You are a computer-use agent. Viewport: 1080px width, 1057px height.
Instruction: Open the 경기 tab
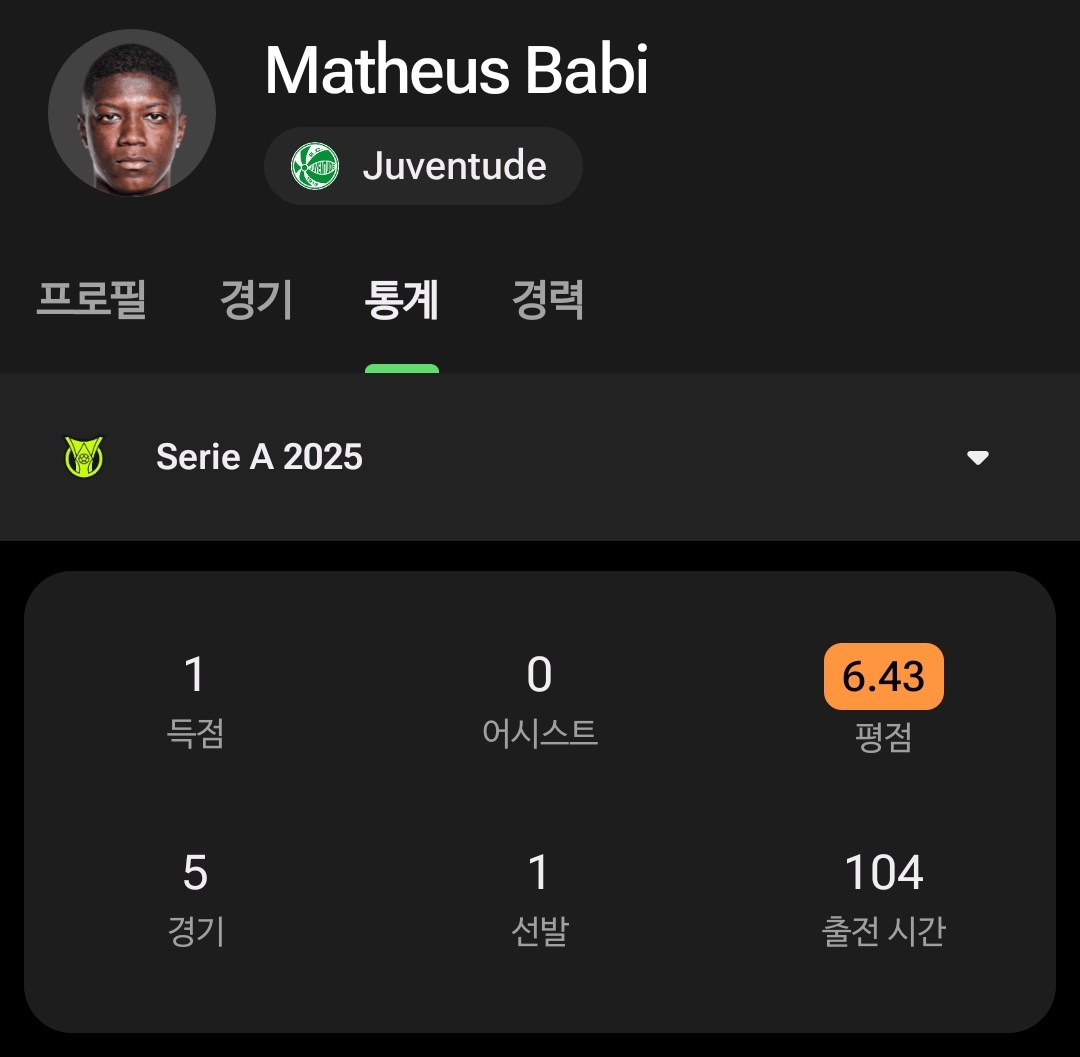[x=256, y=299]
